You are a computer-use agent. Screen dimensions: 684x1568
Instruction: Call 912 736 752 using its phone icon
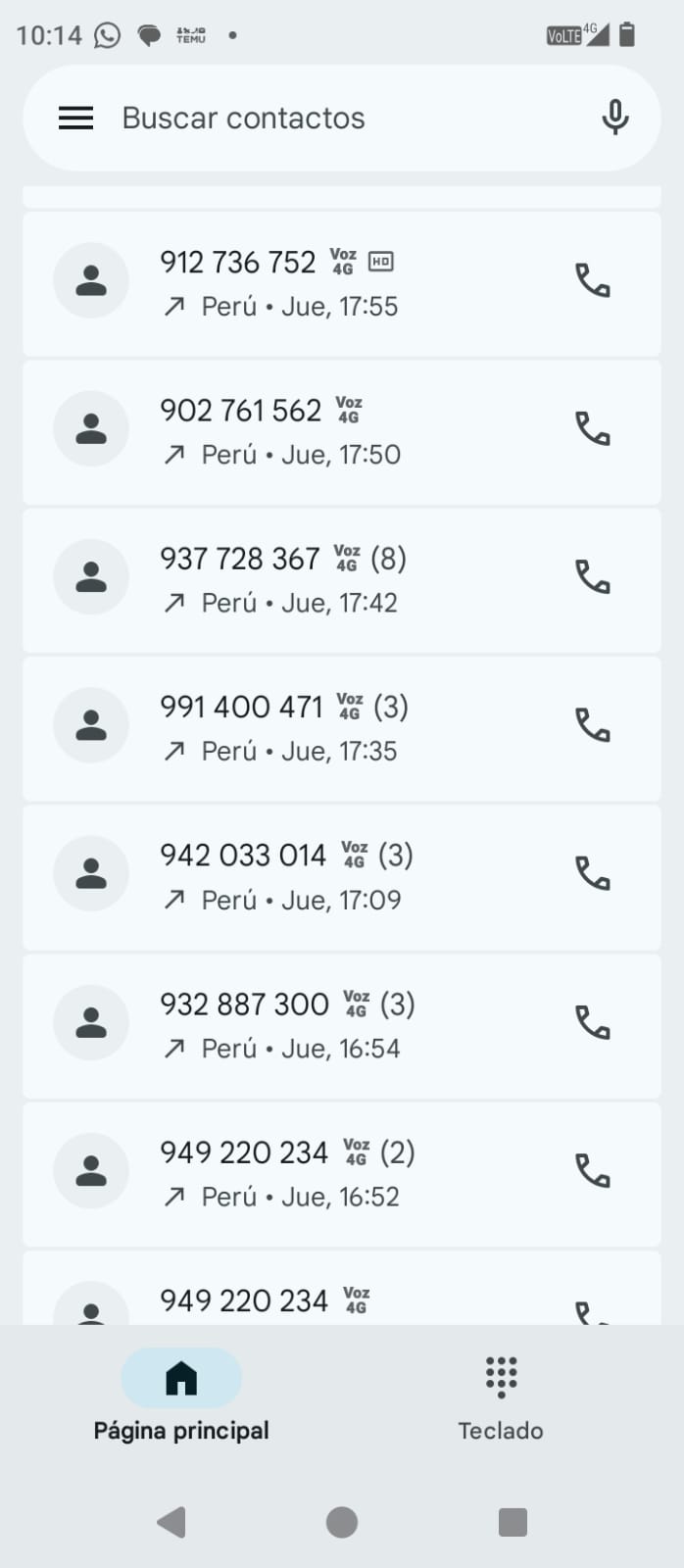coord(592,281)
